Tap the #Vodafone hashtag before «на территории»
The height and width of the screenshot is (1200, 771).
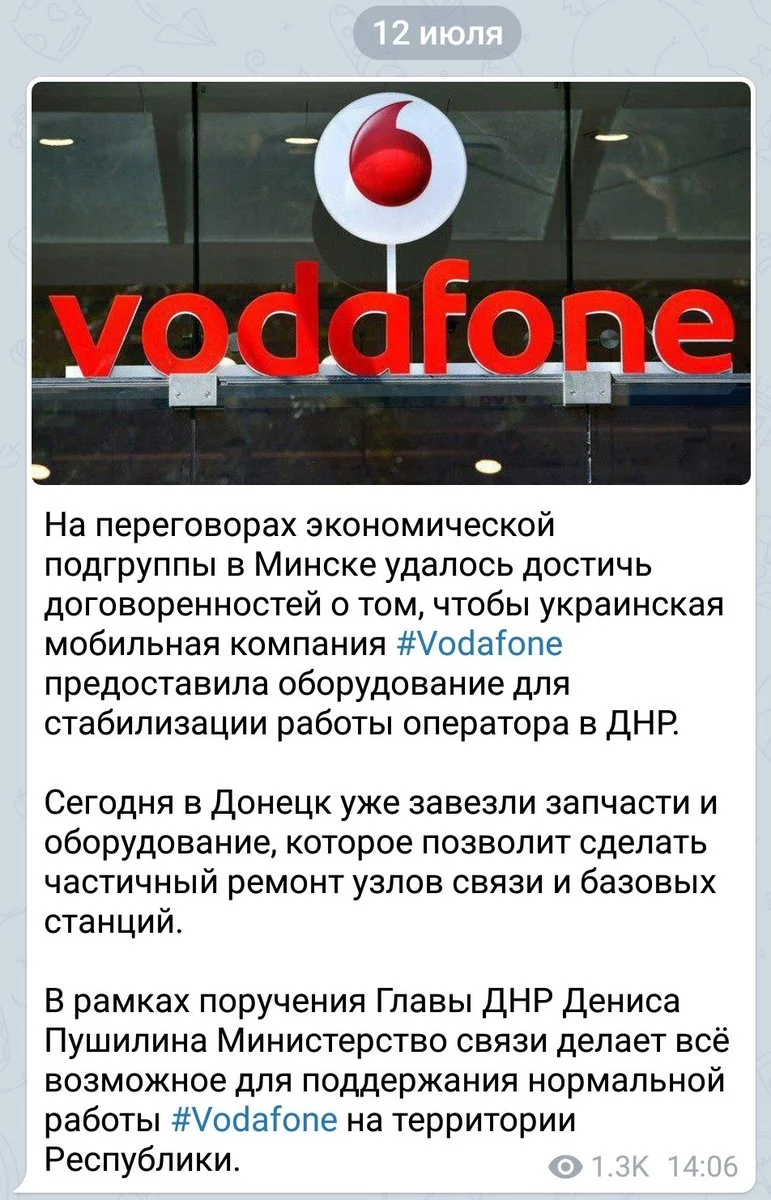(x=254, y=1119)
